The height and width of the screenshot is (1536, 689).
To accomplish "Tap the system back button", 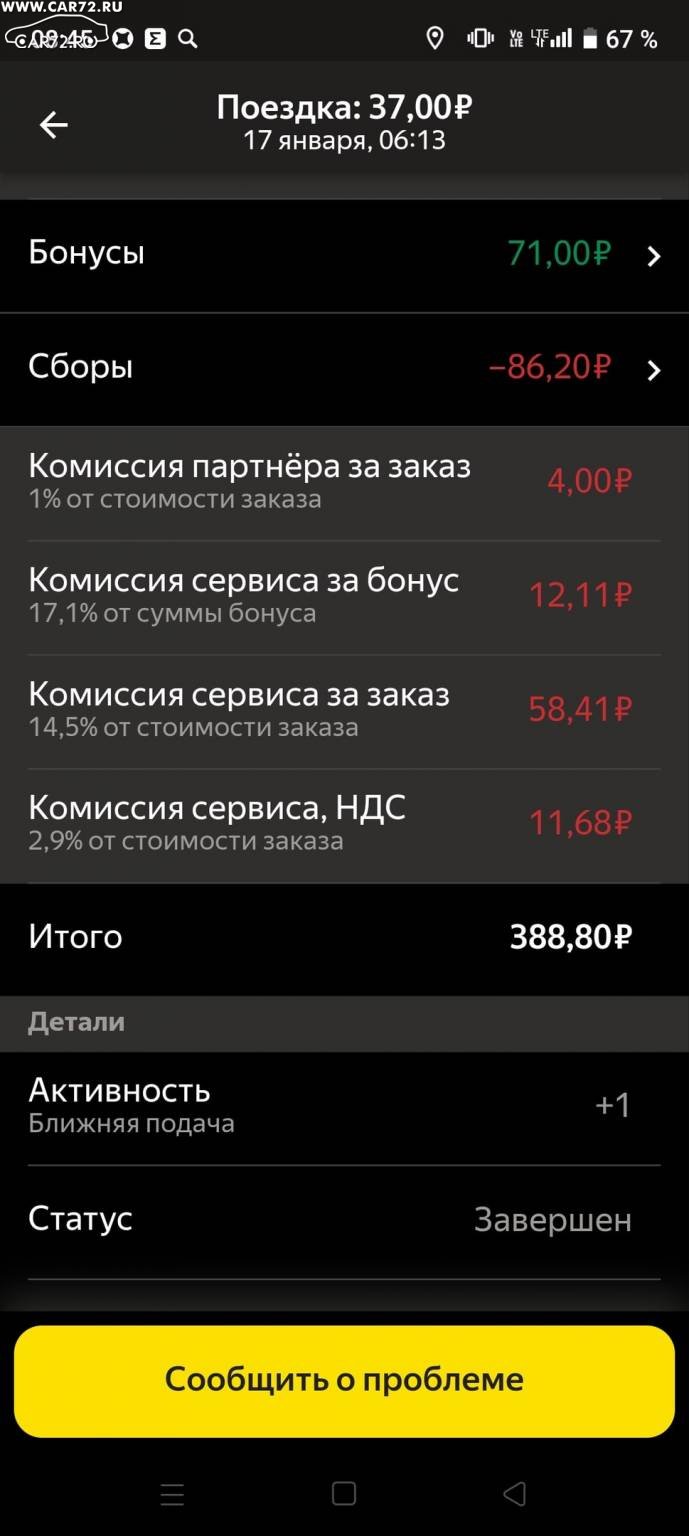I will coord(514,1494).
